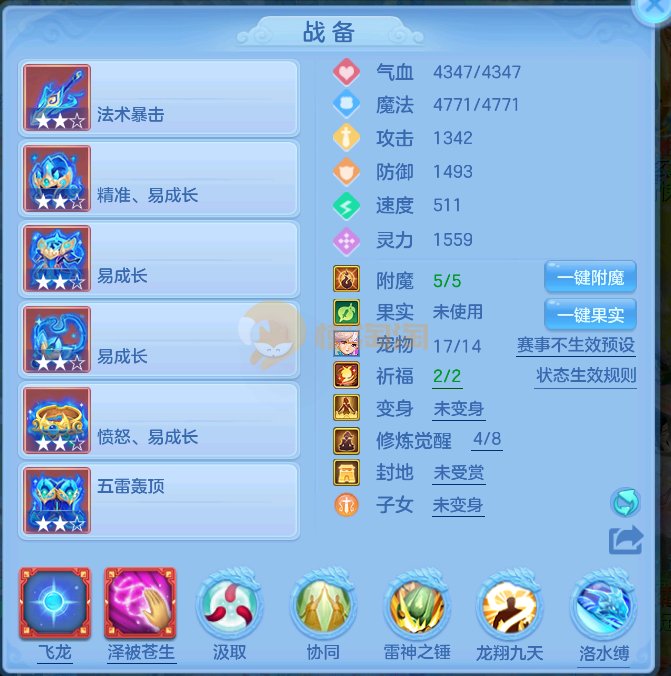
Task: Open the 法术暴击 equipment slot
Action: [159, 98]
